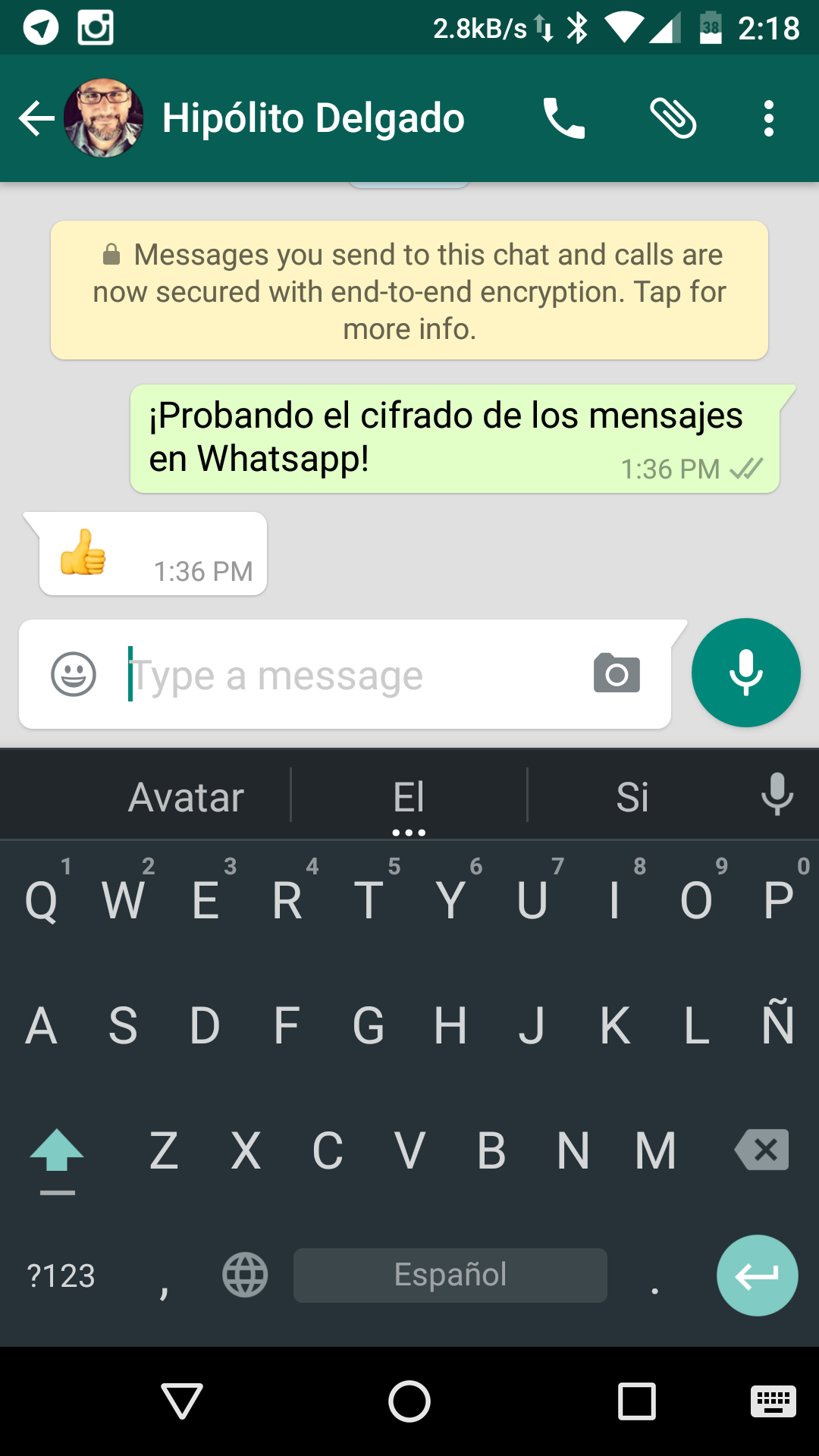Image resolution: width=819 pixels, height=1456 pixels.
Task: Start a voice call with Hipólito
Action: pos(563,119)
